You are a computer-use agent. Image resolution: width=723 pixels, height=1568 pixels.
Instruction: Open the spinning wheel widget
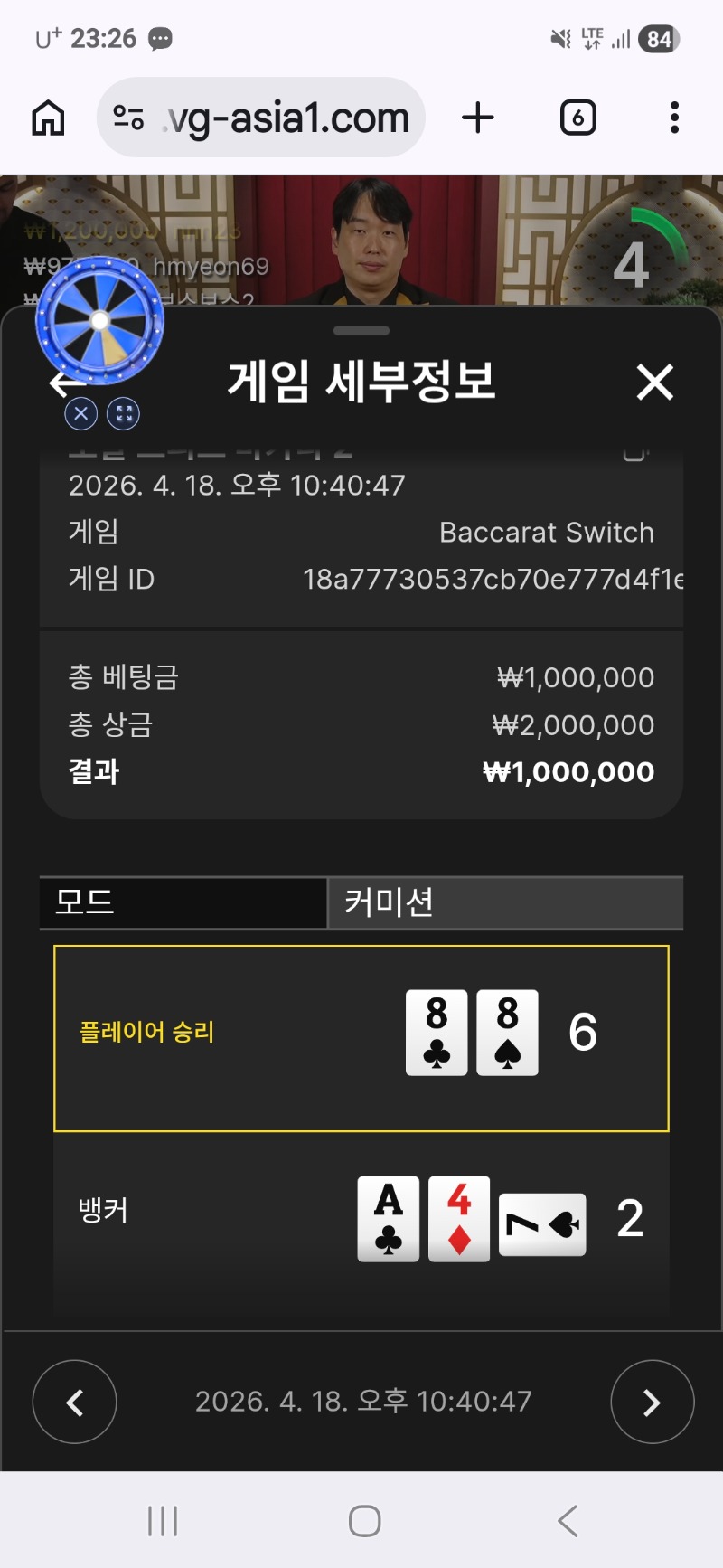pos(99,321)
